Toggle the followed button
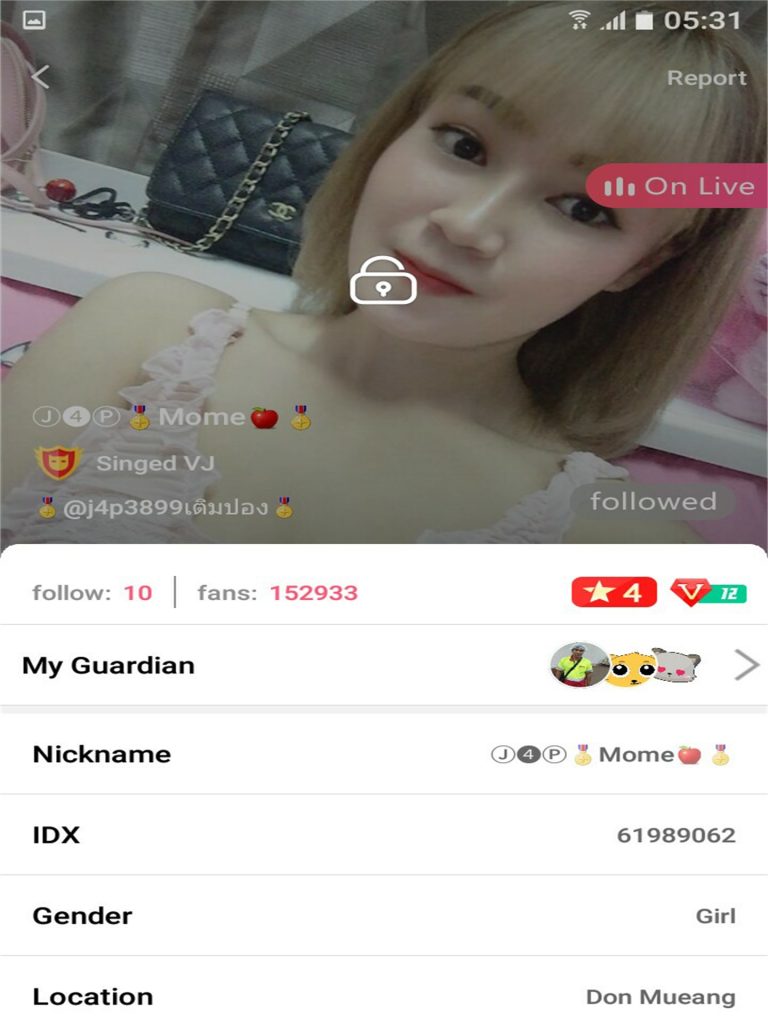 652,502
